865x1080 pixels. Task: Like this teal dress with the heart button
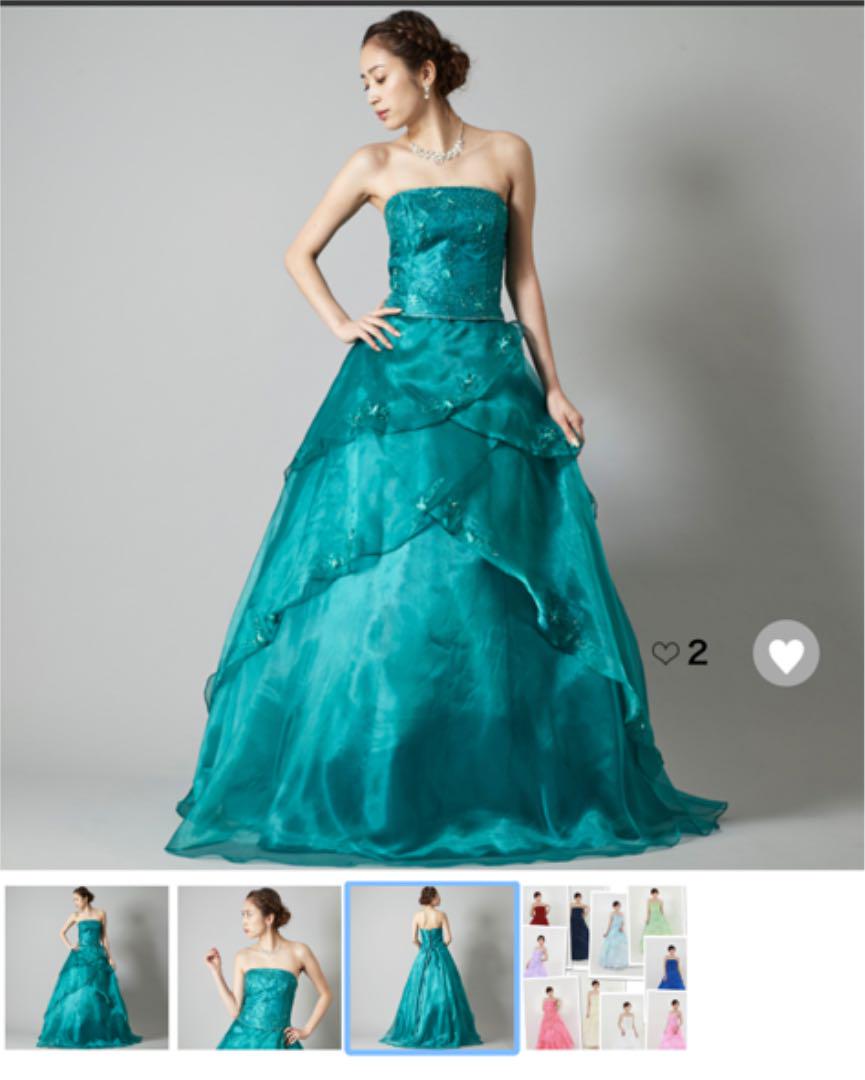(785, 653)
